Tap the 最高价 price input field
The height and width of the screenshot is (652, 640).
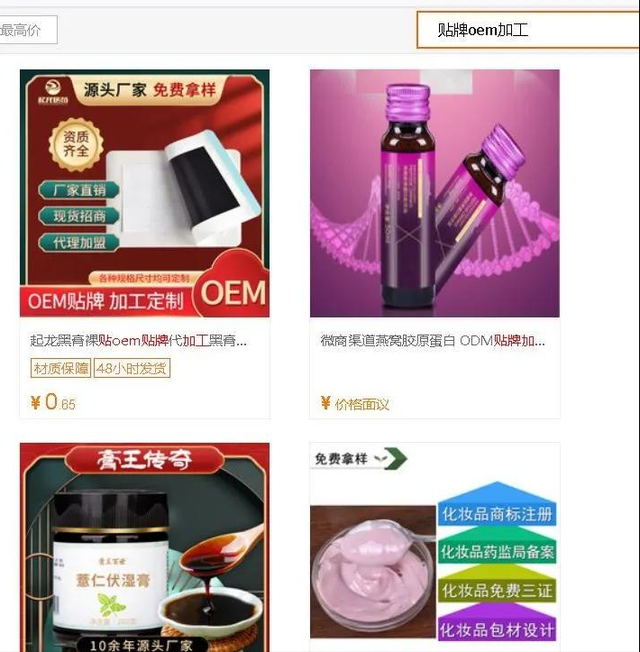[x=28, y=30]
